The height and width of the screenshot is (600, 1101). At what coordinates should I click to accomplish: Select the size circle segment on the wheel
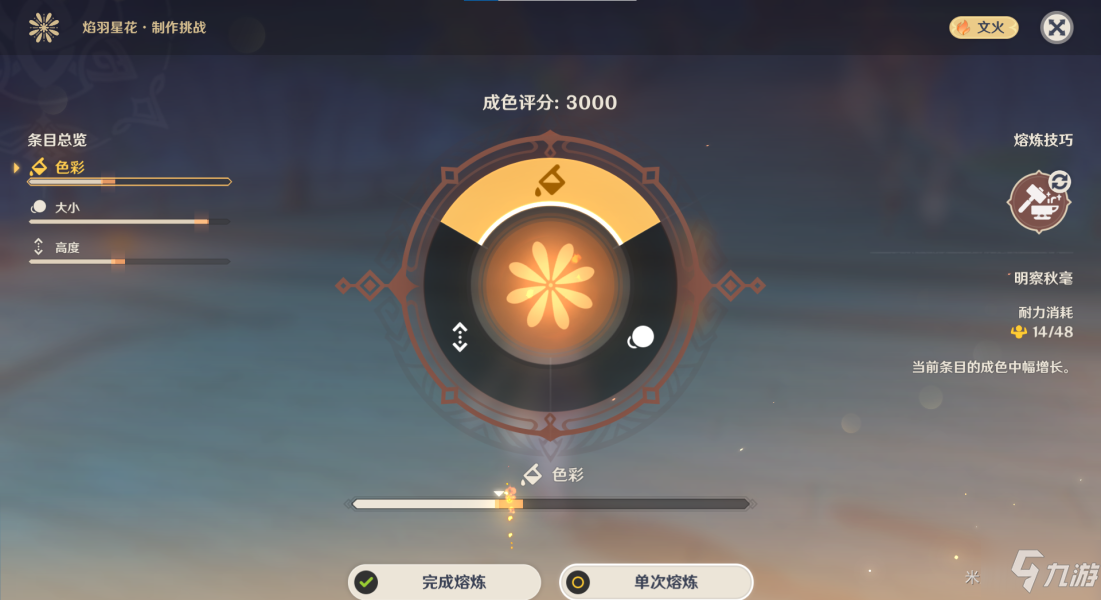641,337
